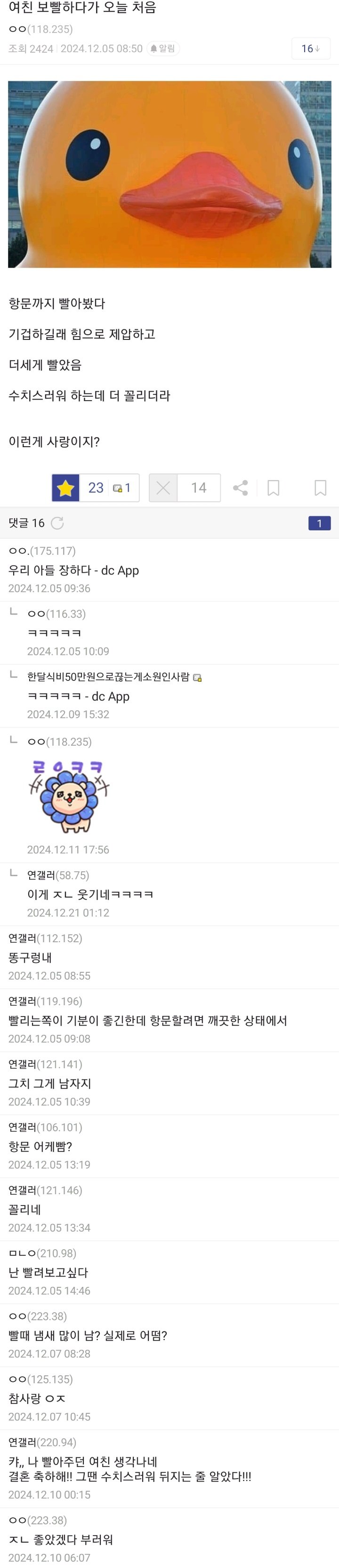Screen dimensions: 339x1568
Task: Jump to comments via the 16 button
Action: point(310,49)
